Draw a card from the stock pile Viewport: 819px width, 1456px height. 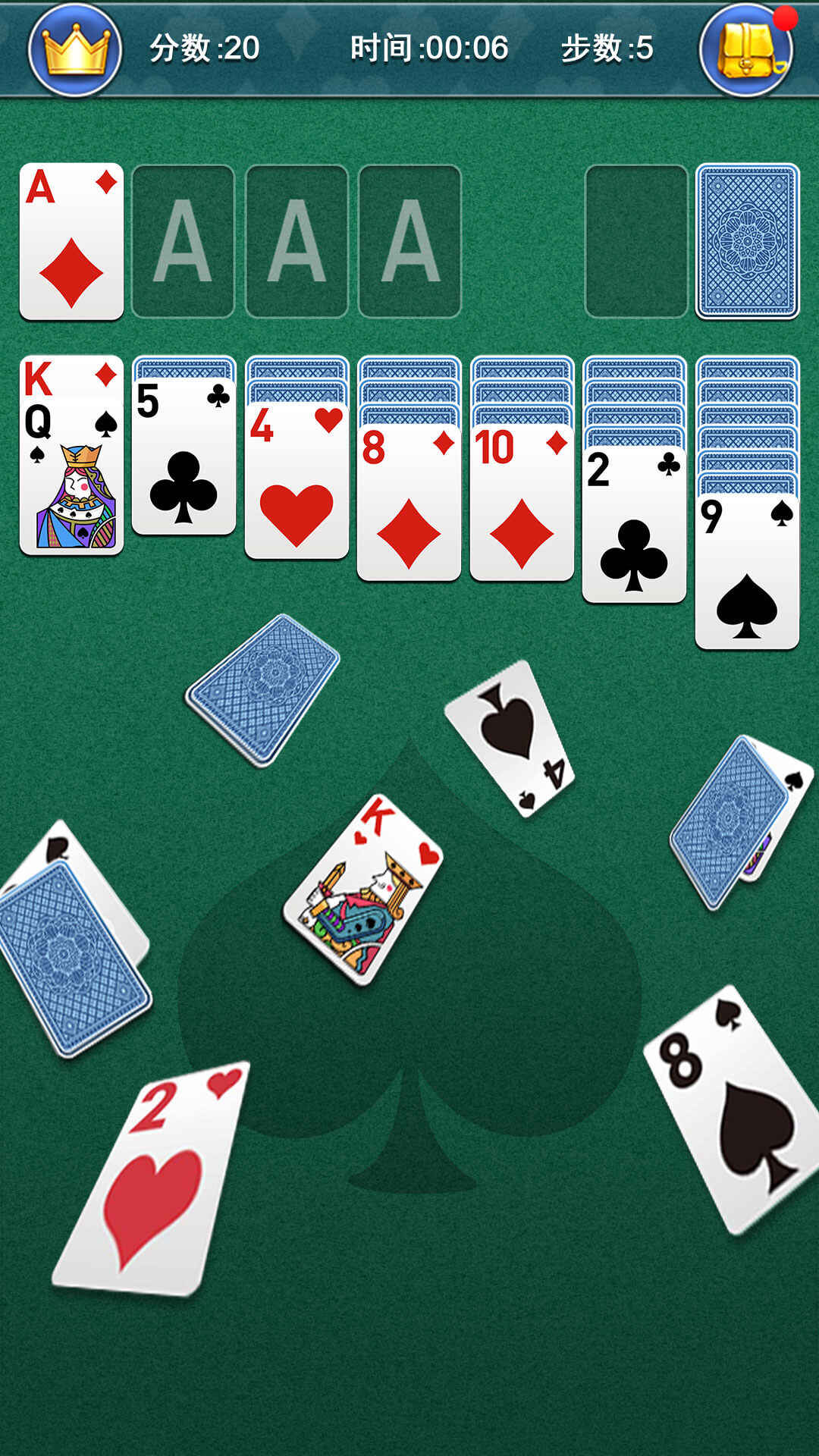tap(747, 241)
